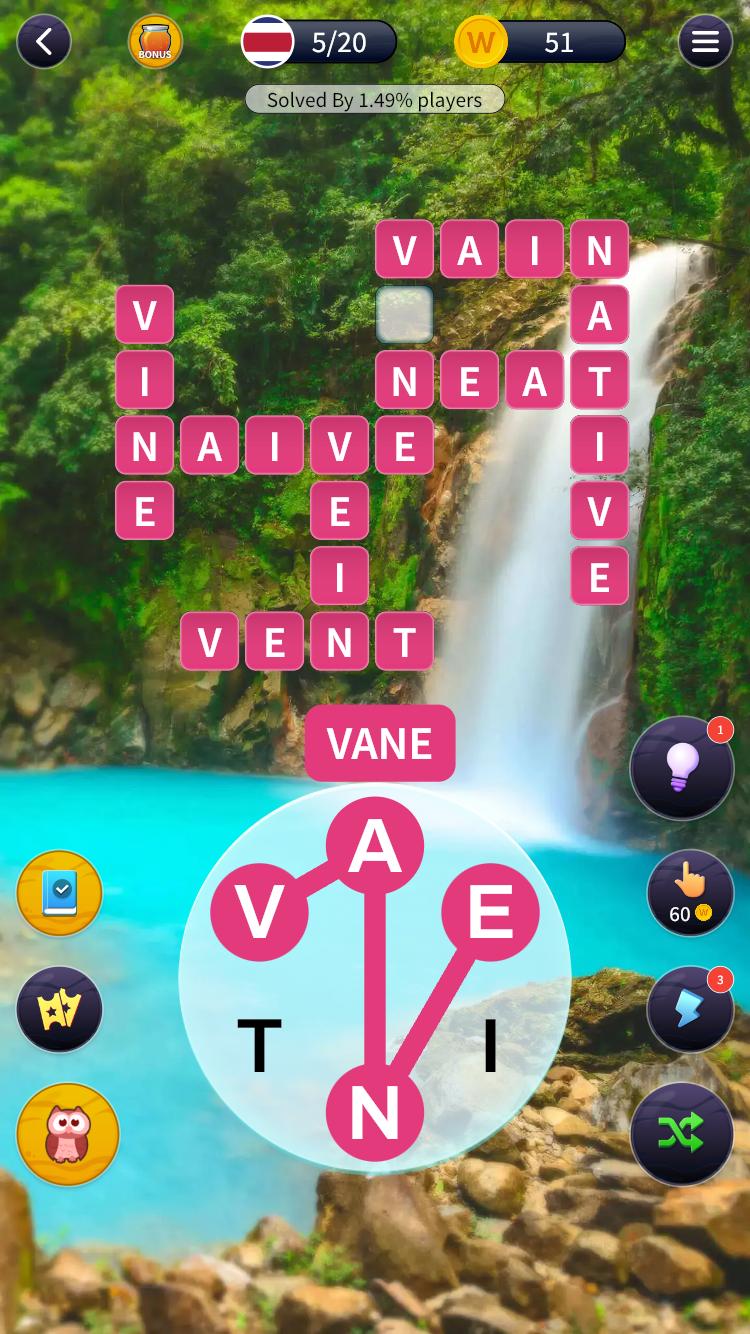Open the hamburger menu

click(x=705, y=42)
